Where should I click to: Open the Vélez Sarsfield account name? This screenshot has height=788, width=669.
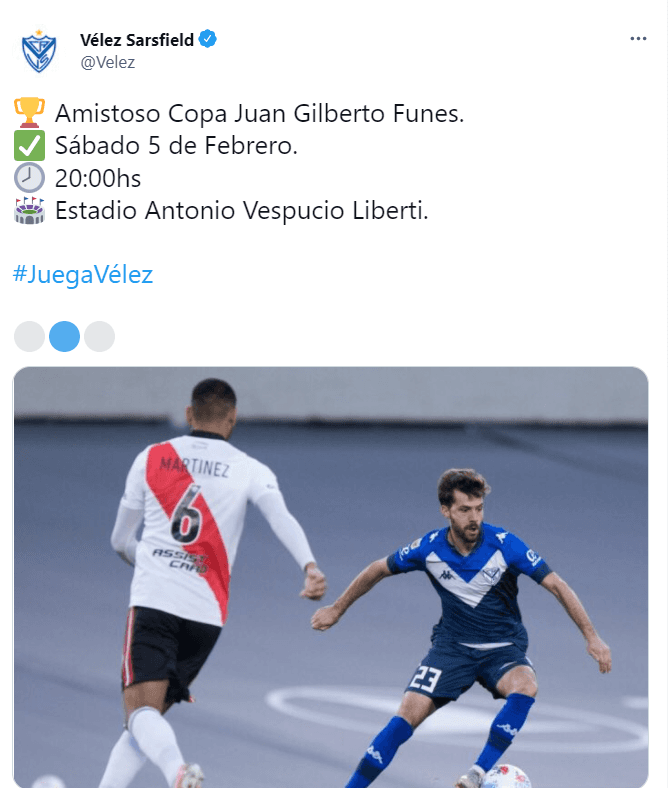(x=138, y=40)
